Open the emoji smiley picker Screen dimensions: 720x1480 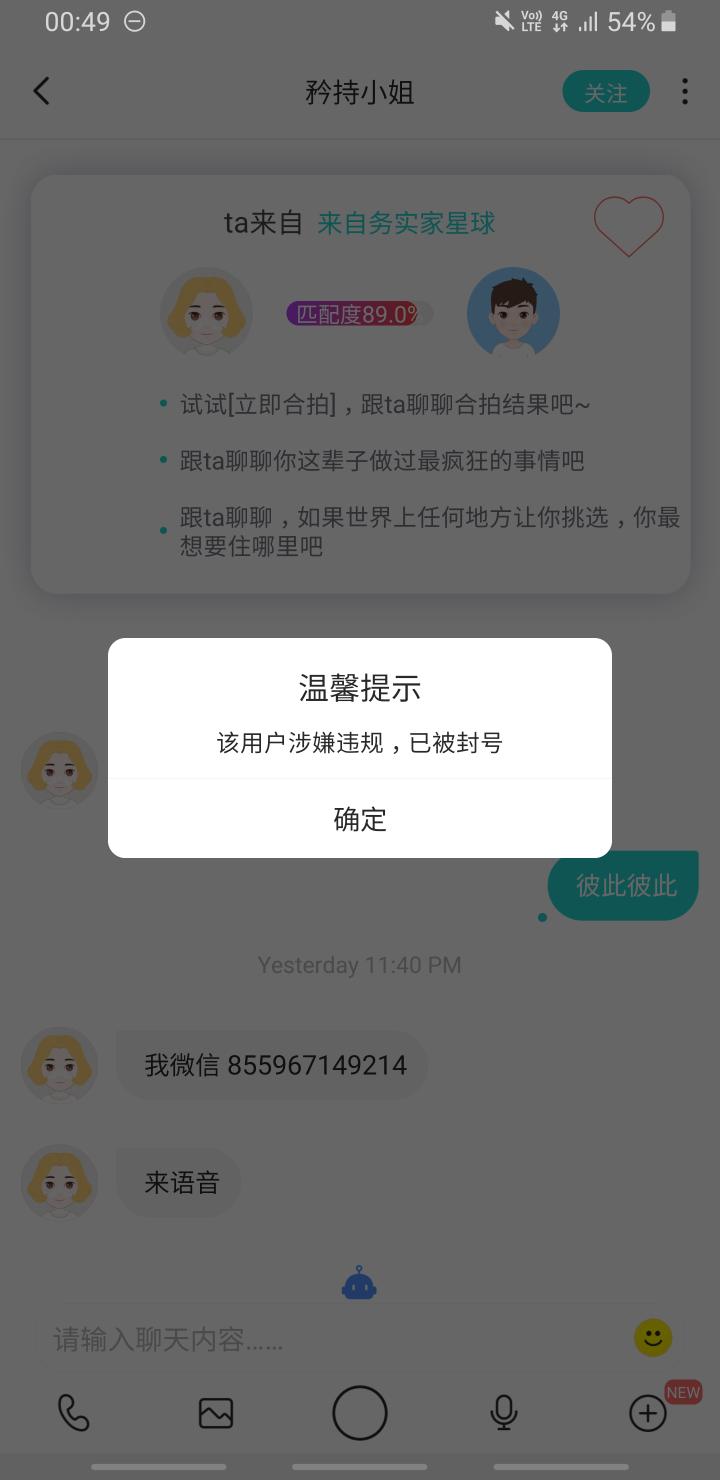point(653,1338)
